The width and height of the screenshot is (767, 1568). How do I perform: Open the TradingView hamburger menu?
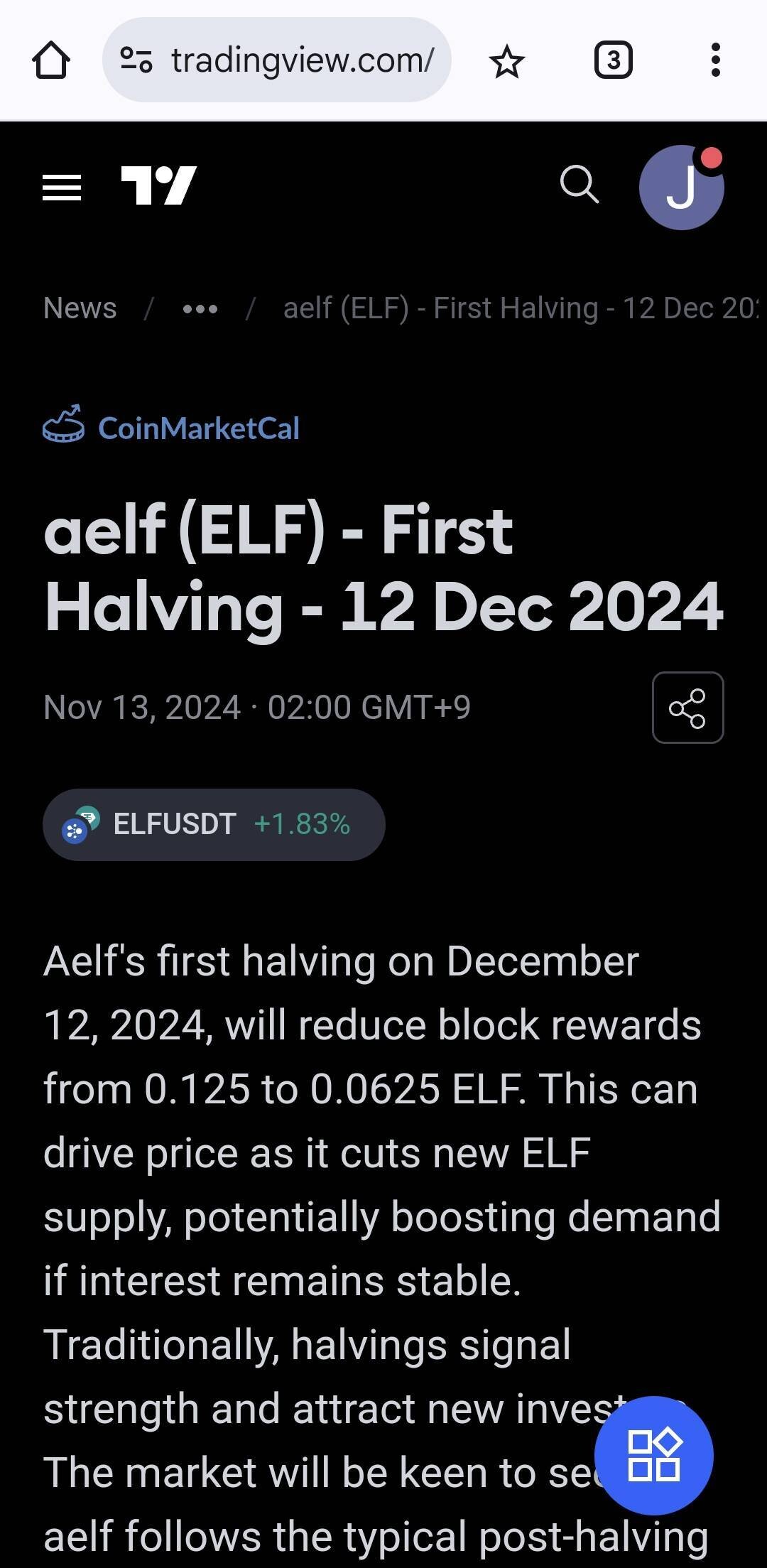coord(62,188)
